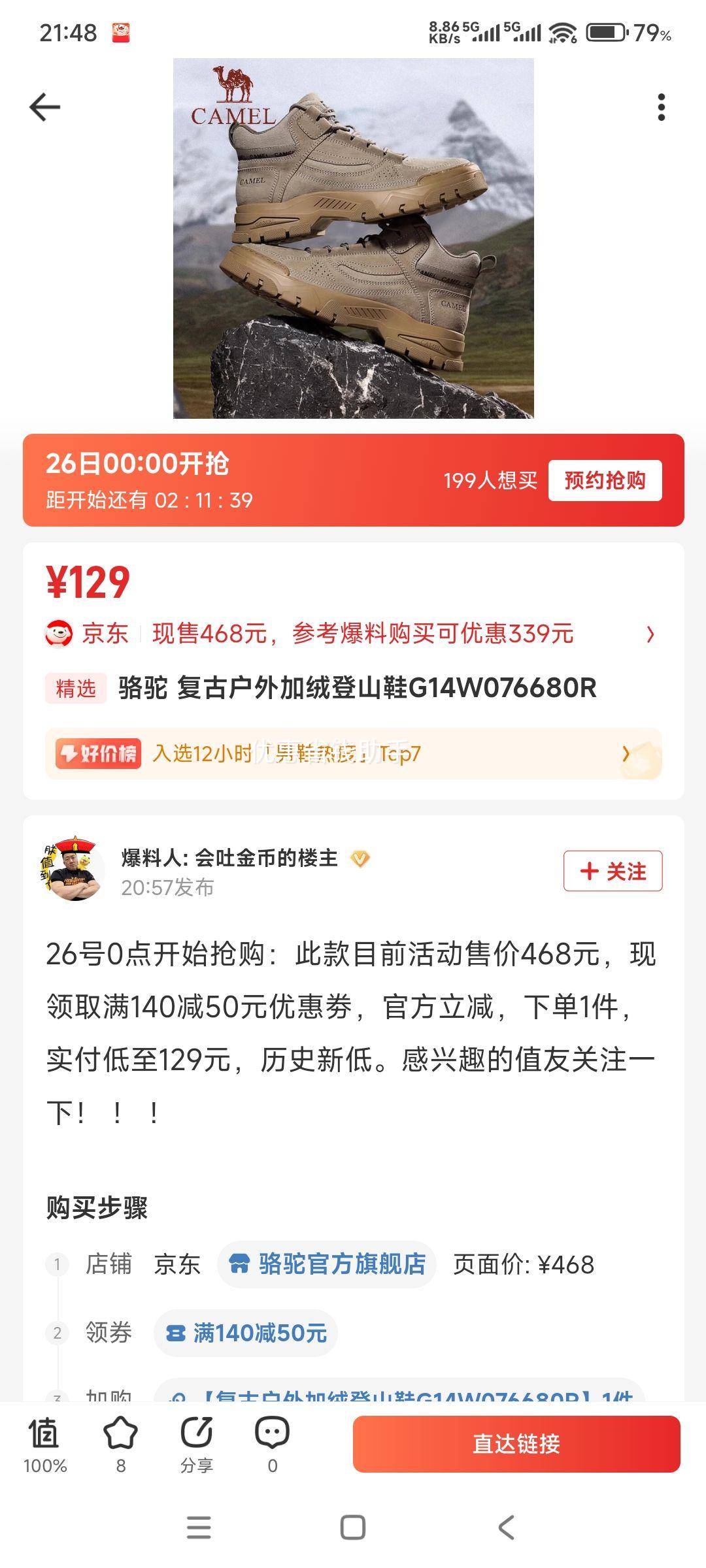Open the 精选 featured tag
706x1568 pixels.
76,689
